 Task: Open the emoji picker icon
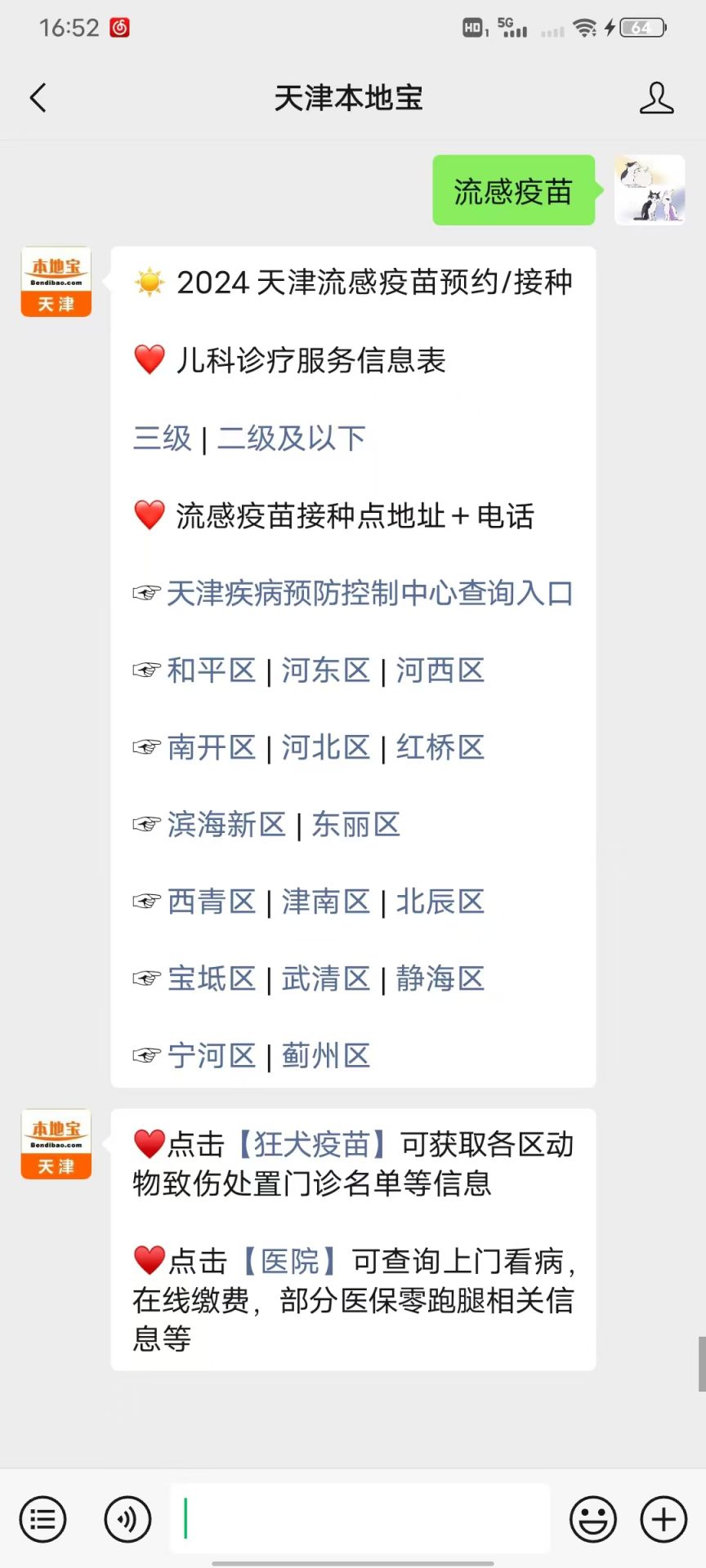593,1519
